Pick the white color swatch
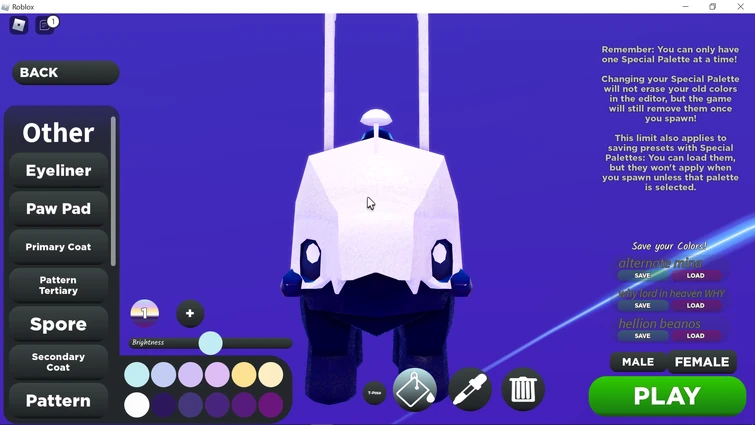The image size is (755, 425). coord(137,405)
